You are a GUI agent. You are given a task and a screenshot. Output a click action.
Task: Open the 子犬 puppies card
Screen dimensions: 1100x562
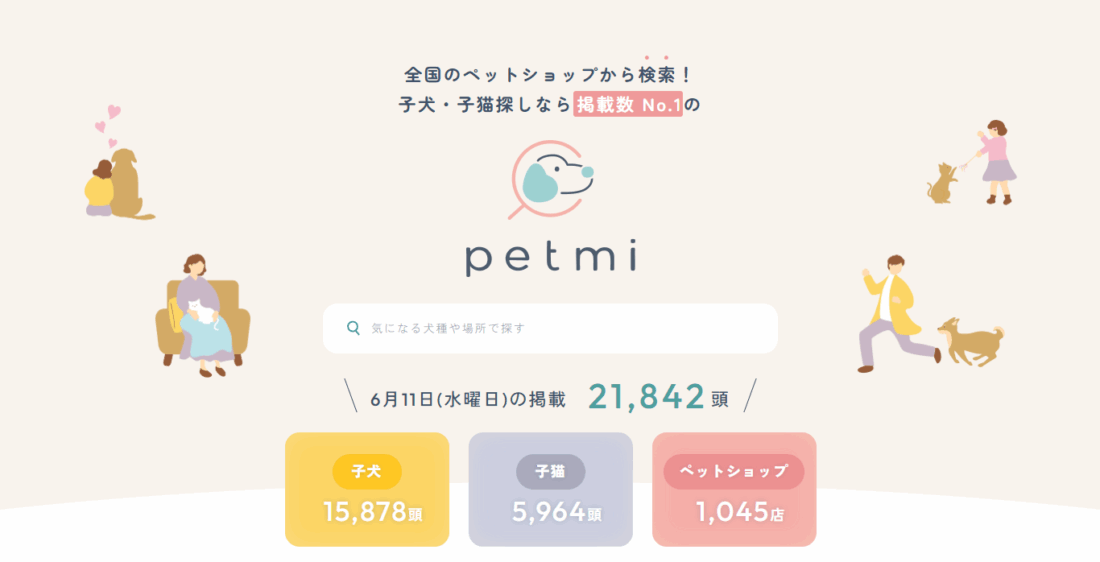367,490
